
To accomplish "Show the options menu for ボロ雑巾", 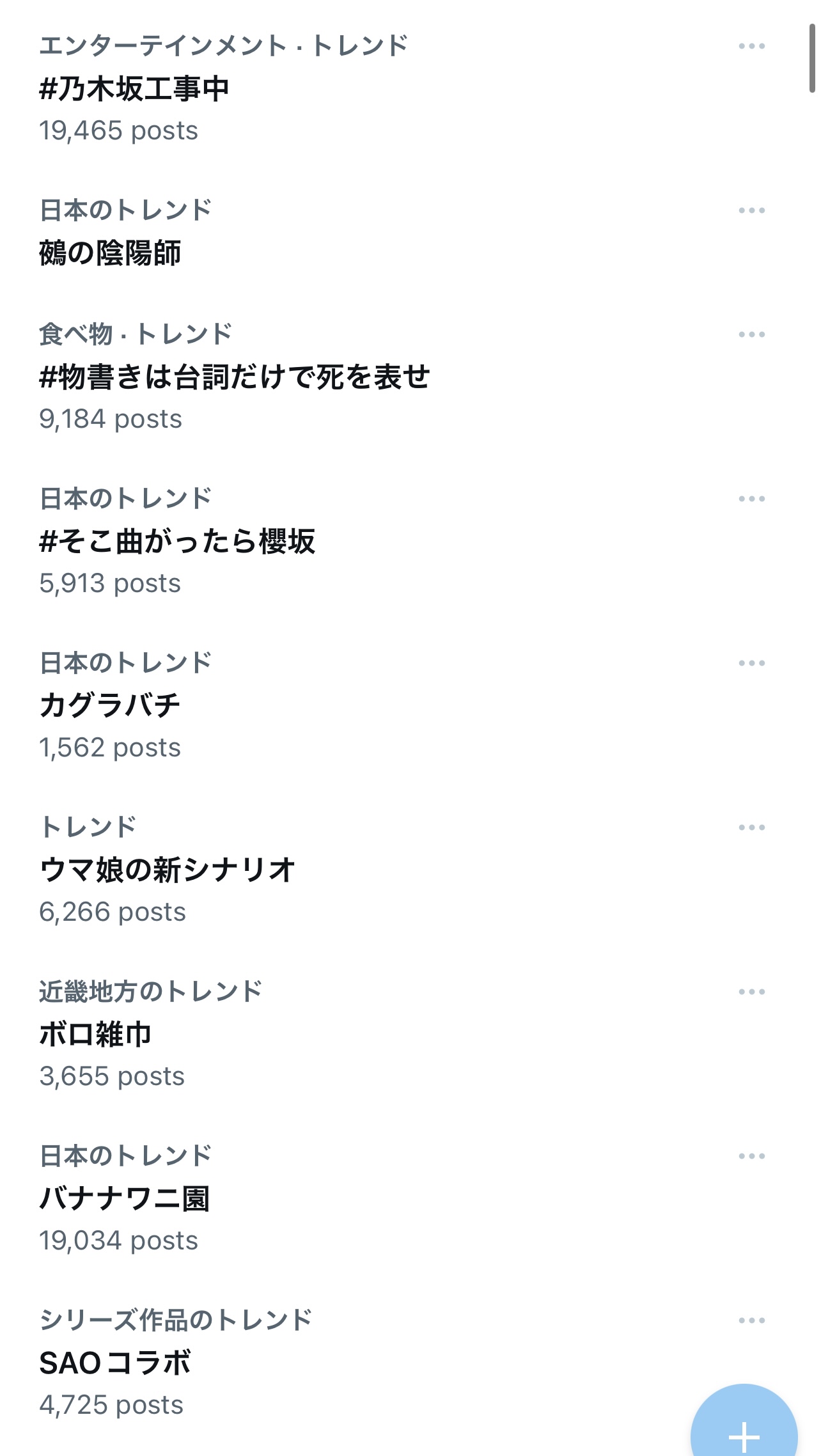I will tap(751, 992).
